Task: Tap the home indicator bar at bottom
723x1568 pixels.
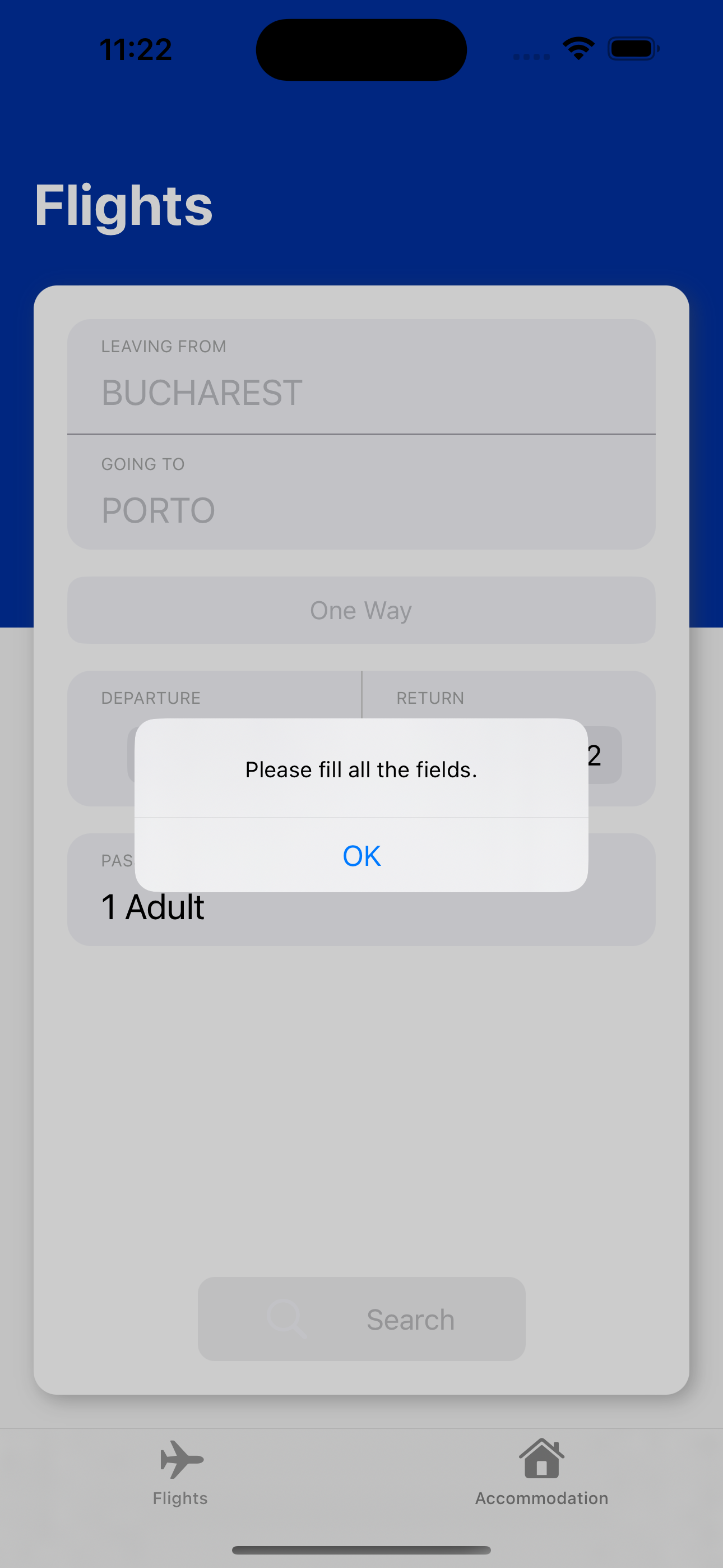Action: pos(361,1549)
